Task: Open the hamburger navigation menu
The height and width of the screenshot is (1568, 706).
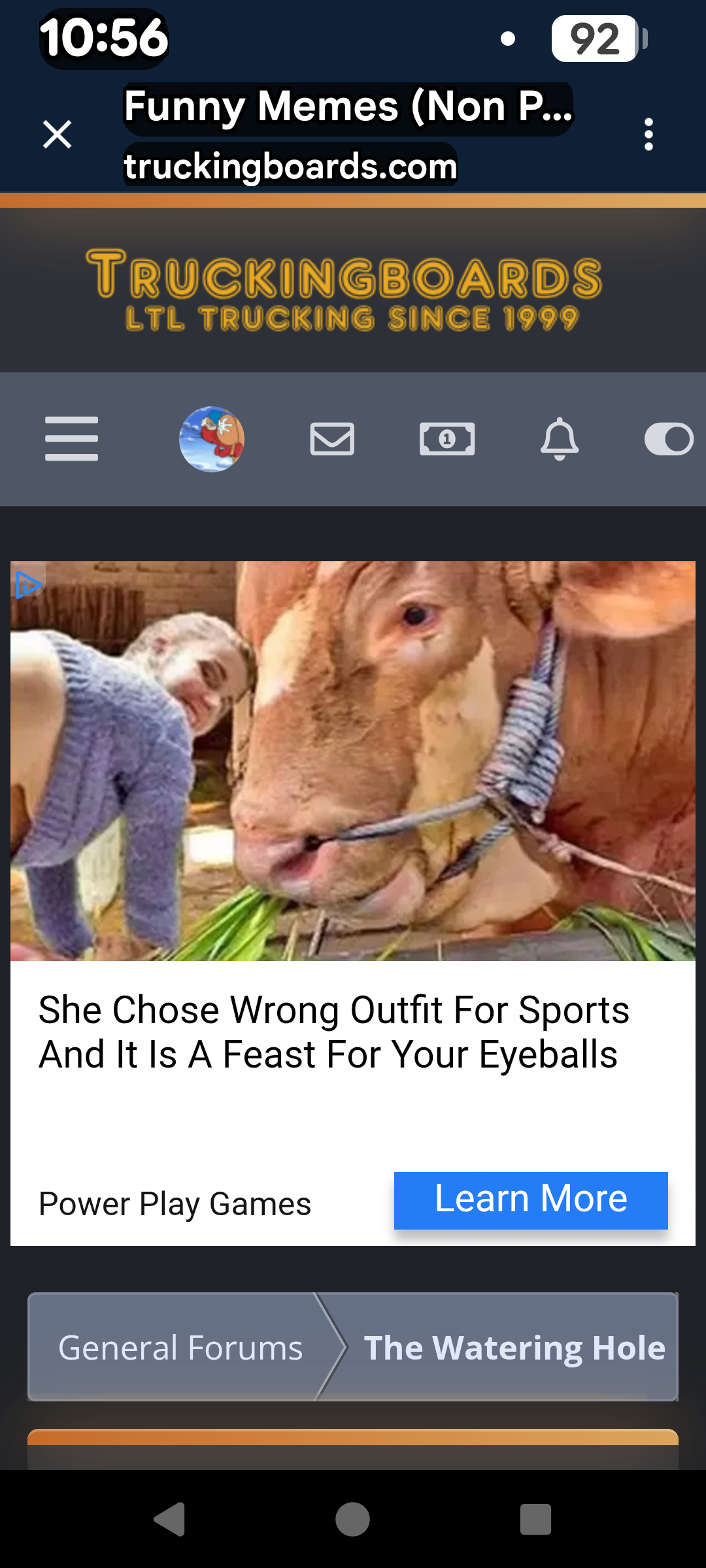Action: (x=71, y=438)
